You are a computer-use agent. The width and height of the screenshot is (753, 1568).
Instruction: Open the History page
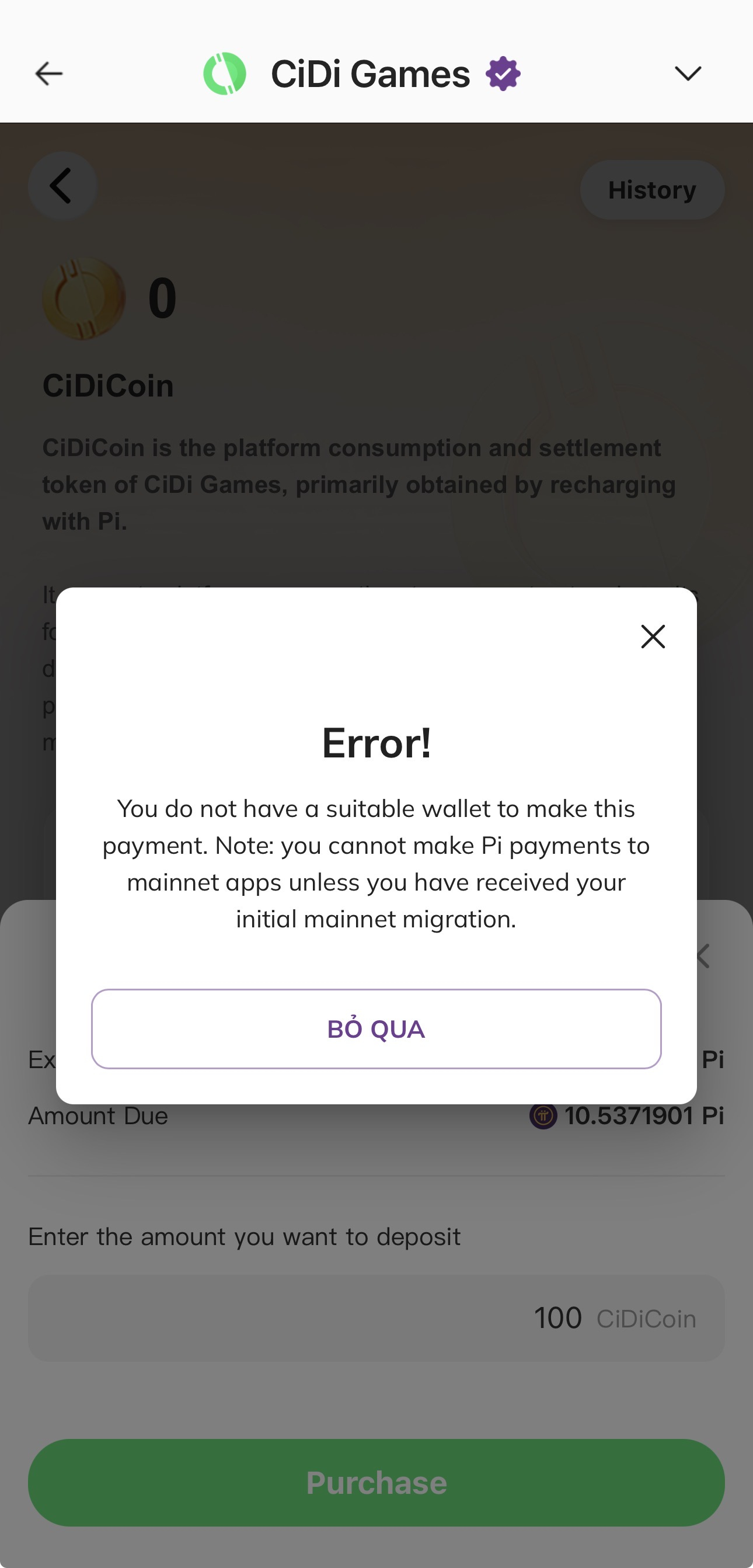click(x=652, y=190)
